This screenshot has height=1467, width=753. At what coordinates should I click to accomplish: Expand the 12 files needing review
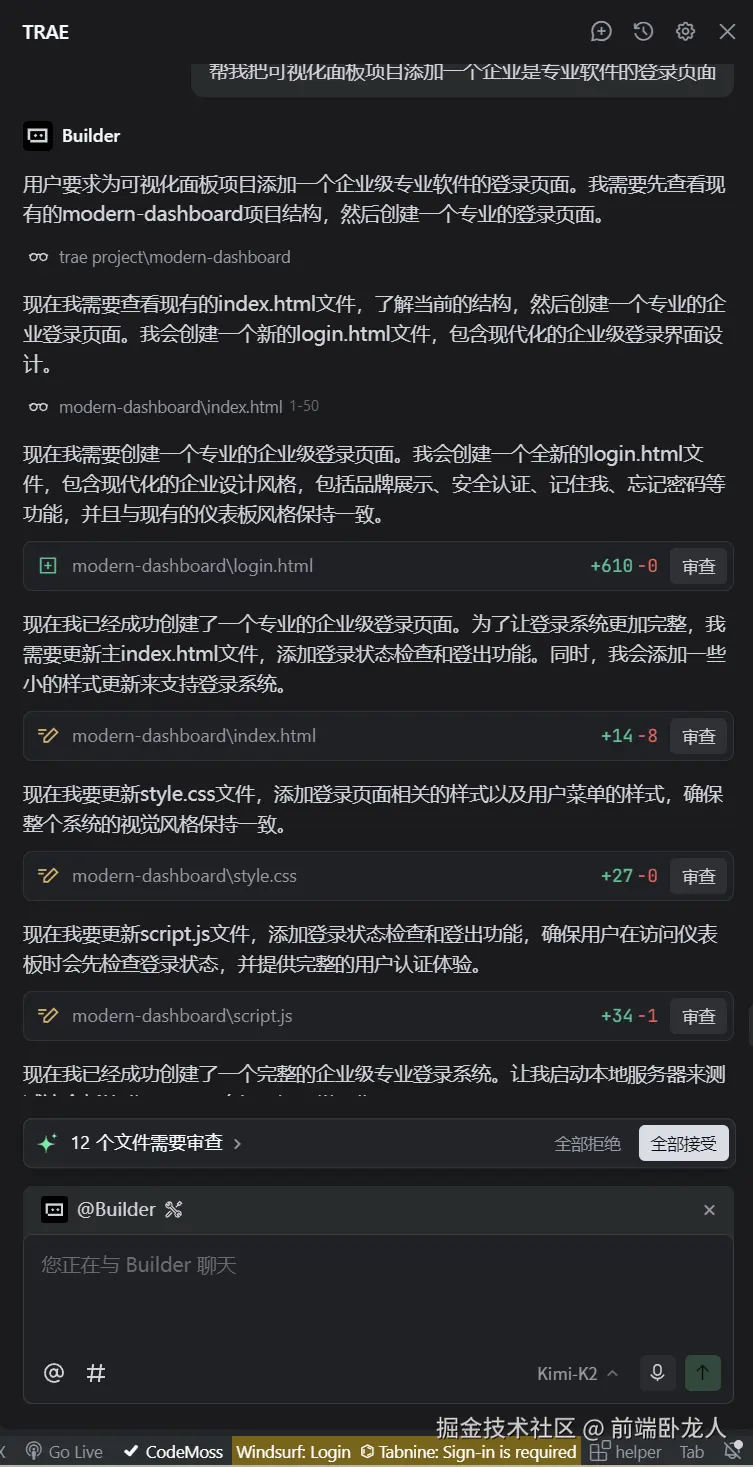(156, 1143)
